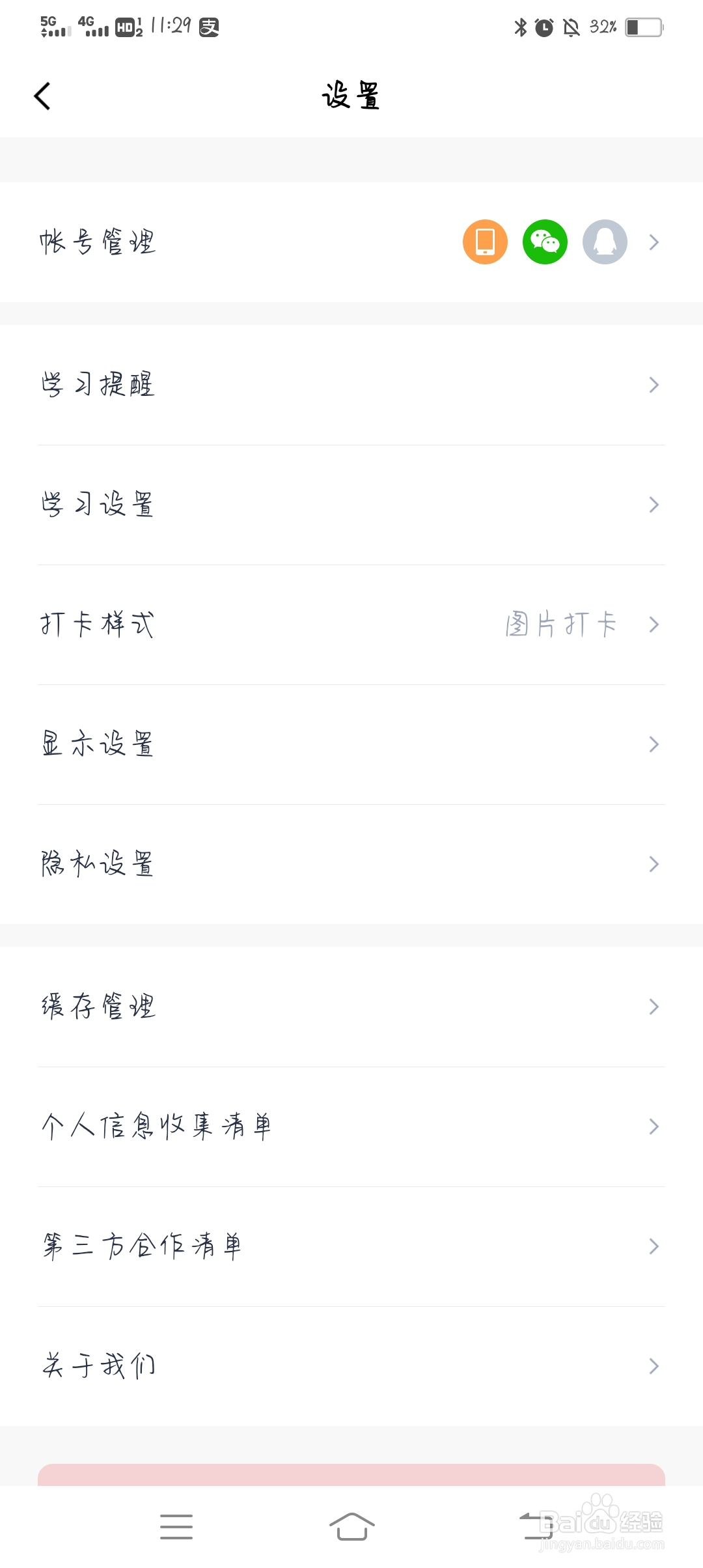Image resolution: width=703 pixels, height=1568 pixels.
Task: Click the back arrow to leave 设置
Action: pyautogui.click(x=42, y=96)
